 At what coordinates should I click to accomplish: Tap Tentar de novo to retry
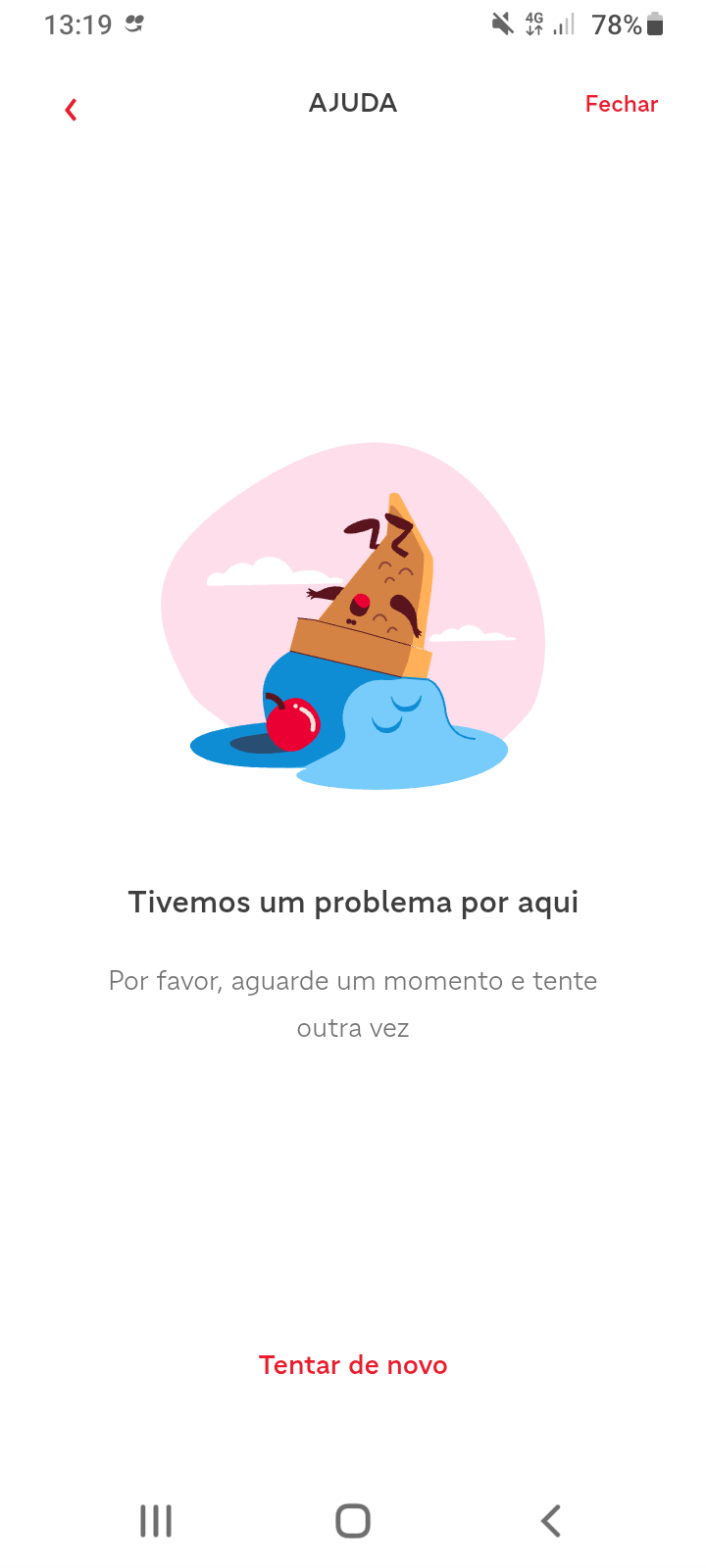[x=353, y=1365]
